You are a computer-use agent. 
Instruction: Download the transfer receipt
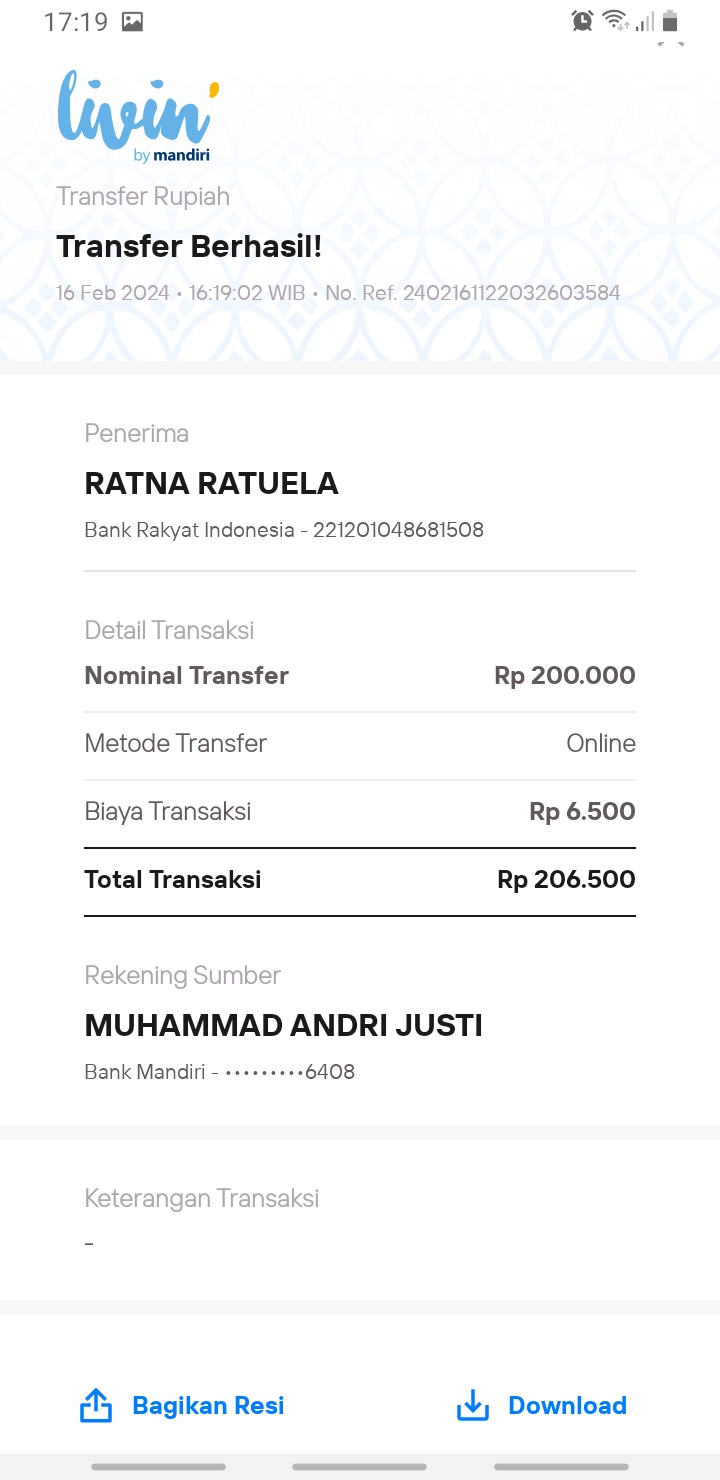point(541,1405)
